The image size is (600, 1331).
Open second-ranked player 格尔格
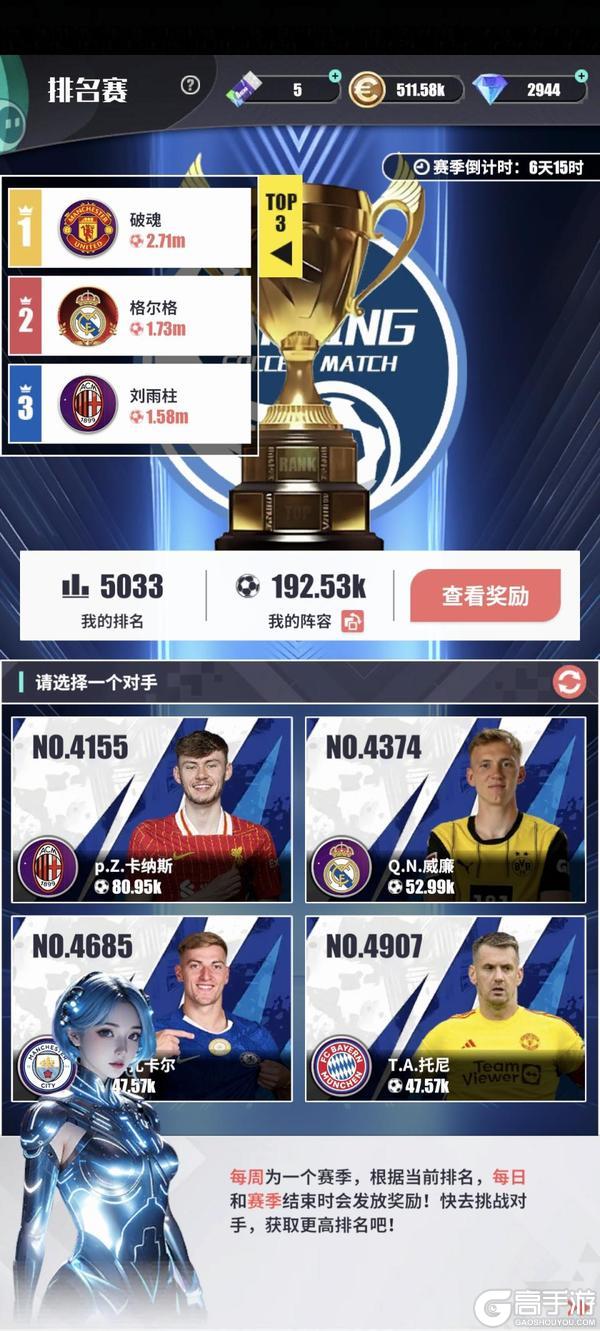coord(130,317)
